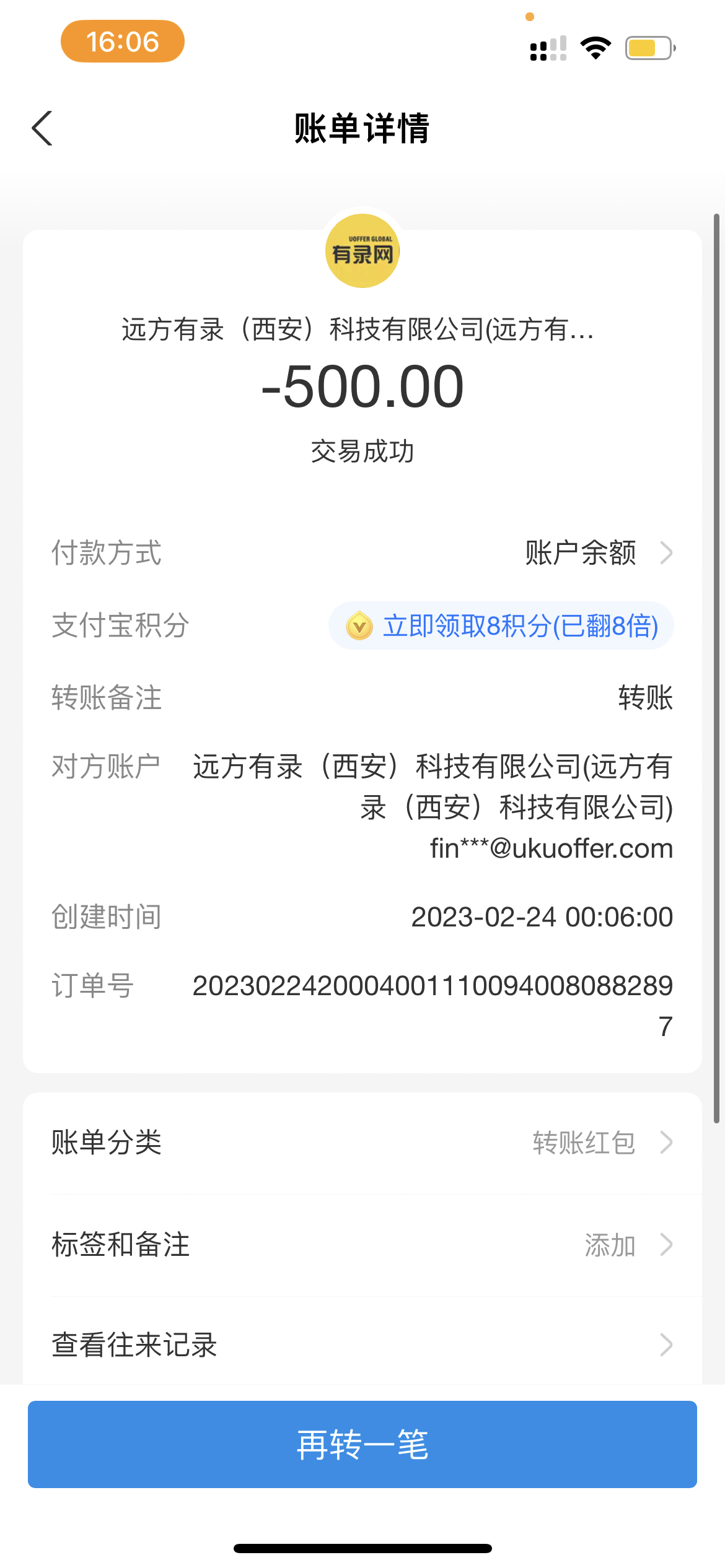Open 查看往来记录

click(362, 1344)
